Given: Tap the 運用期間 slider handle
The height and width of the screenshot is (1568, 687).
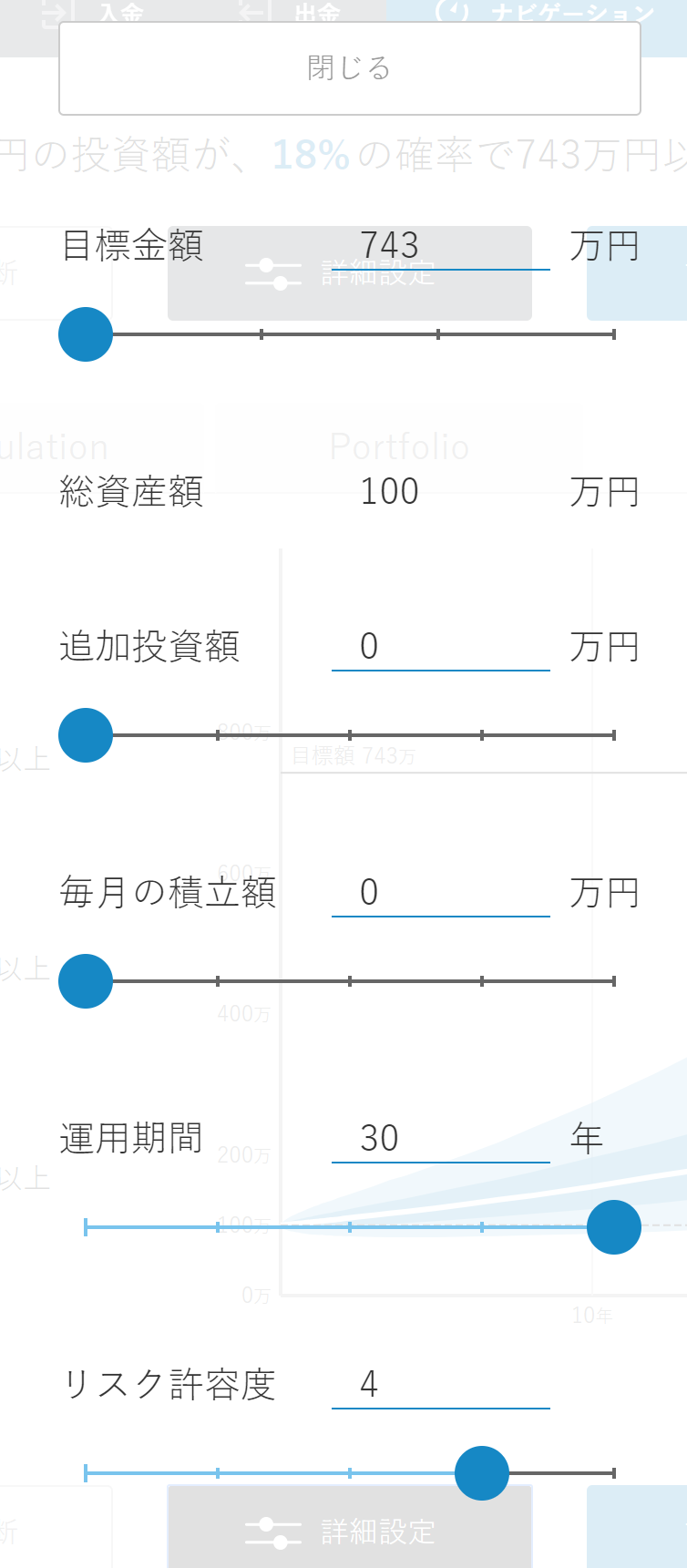Looking at the screenshot, I should [614, 1227].
